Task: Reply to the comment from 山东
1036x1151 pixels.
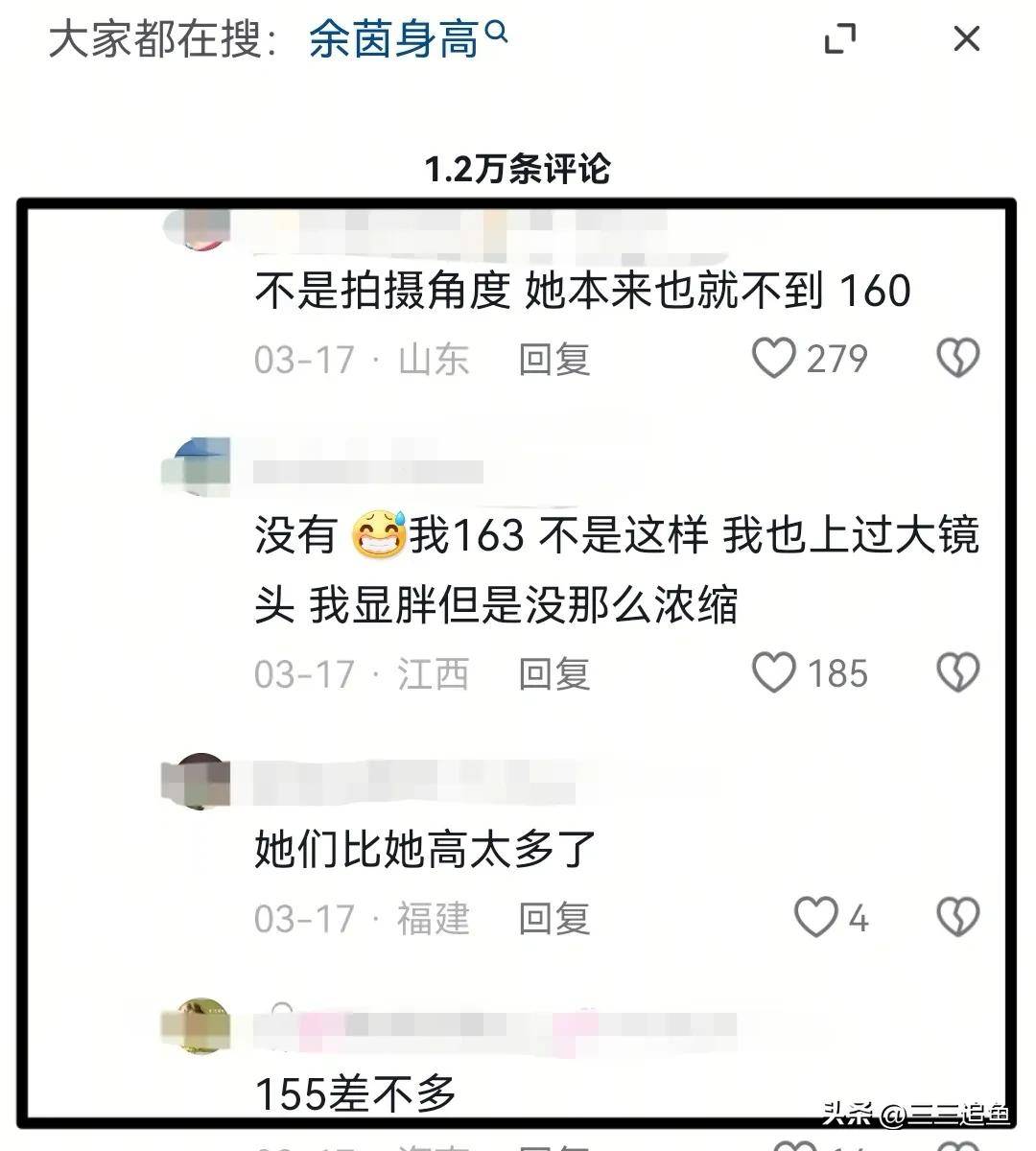Action: point(553,360)
